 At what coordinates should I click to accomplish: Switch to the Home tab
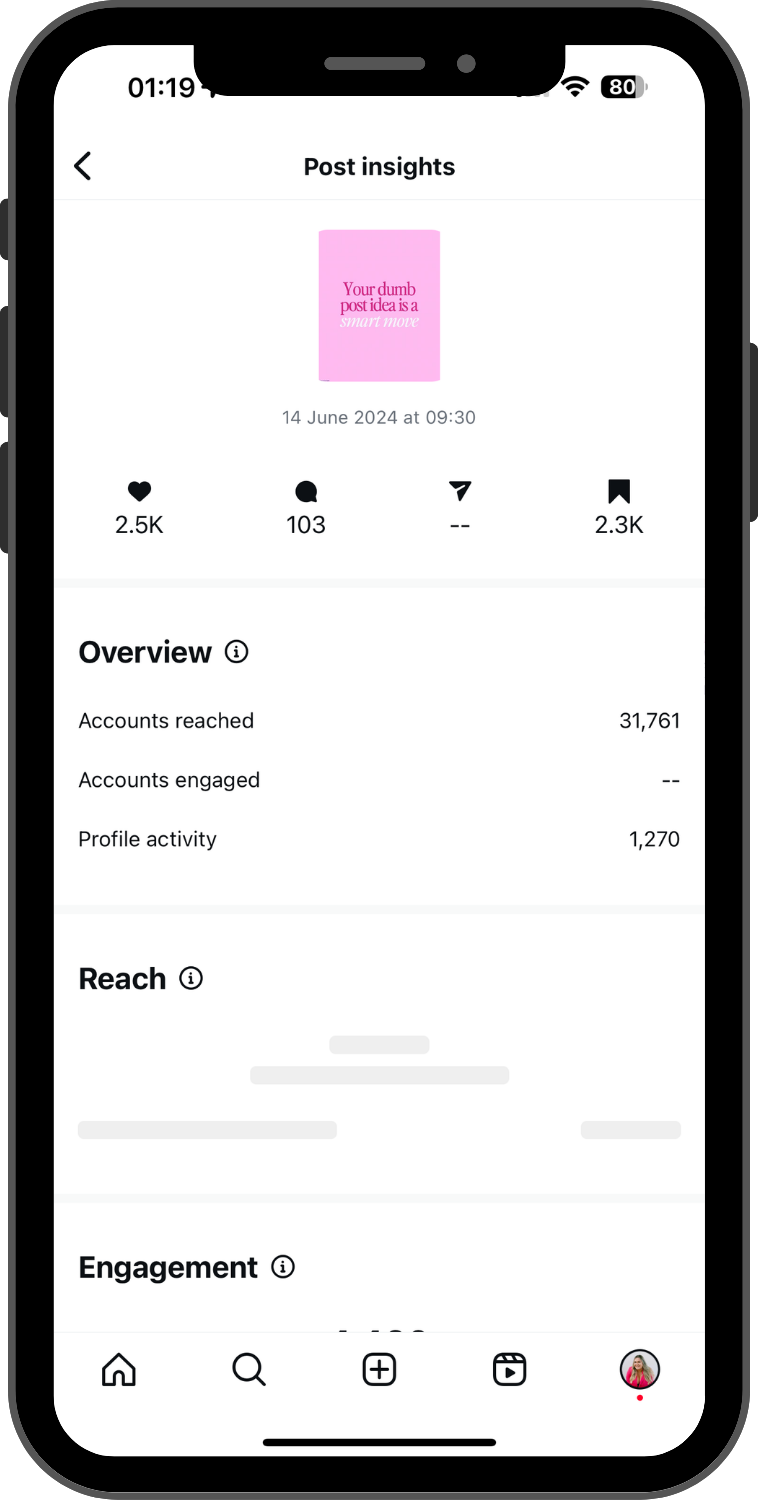click(119, 1369)
